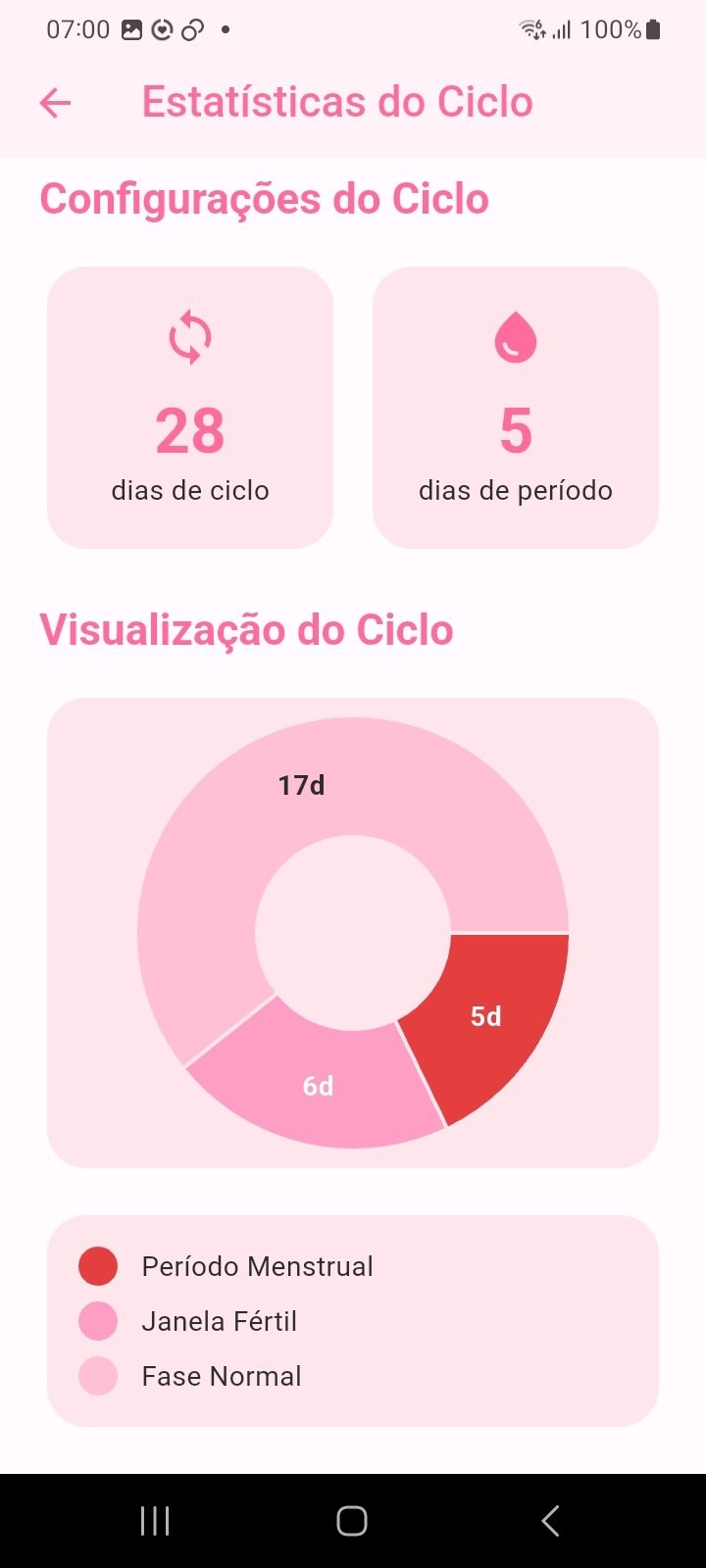The image size is (706, 1568).
Task: Tap the Janela Fértil legend swatch
Action: coord(97,1320)
